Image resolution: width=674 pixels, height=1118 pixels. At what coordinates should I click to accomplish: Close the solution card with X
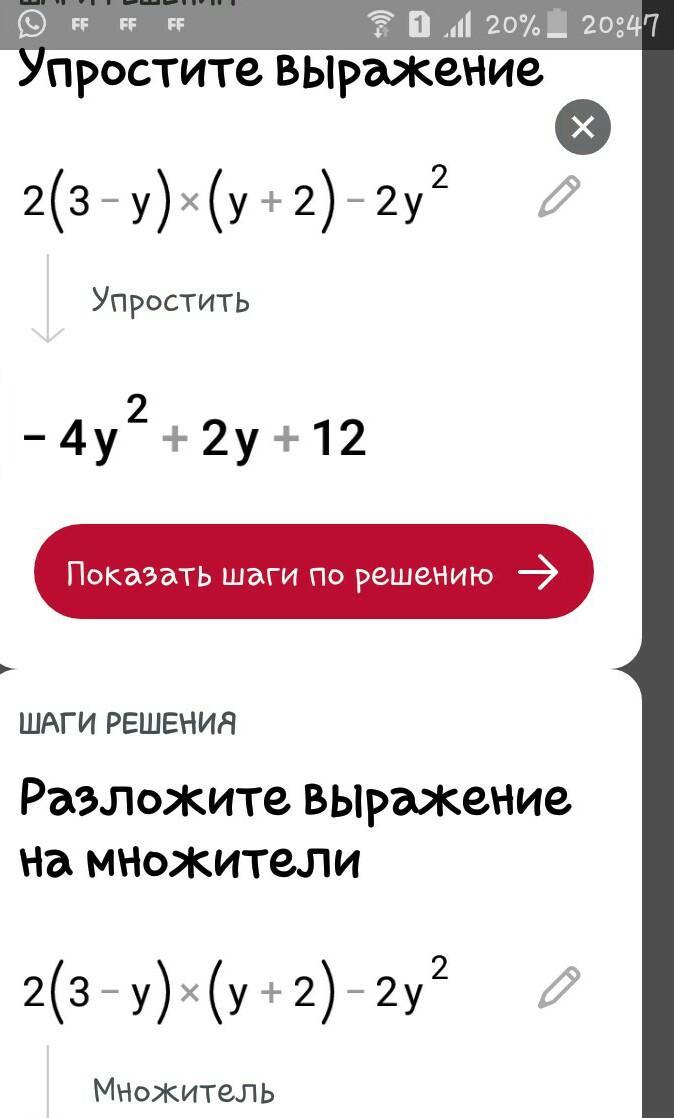583,127
